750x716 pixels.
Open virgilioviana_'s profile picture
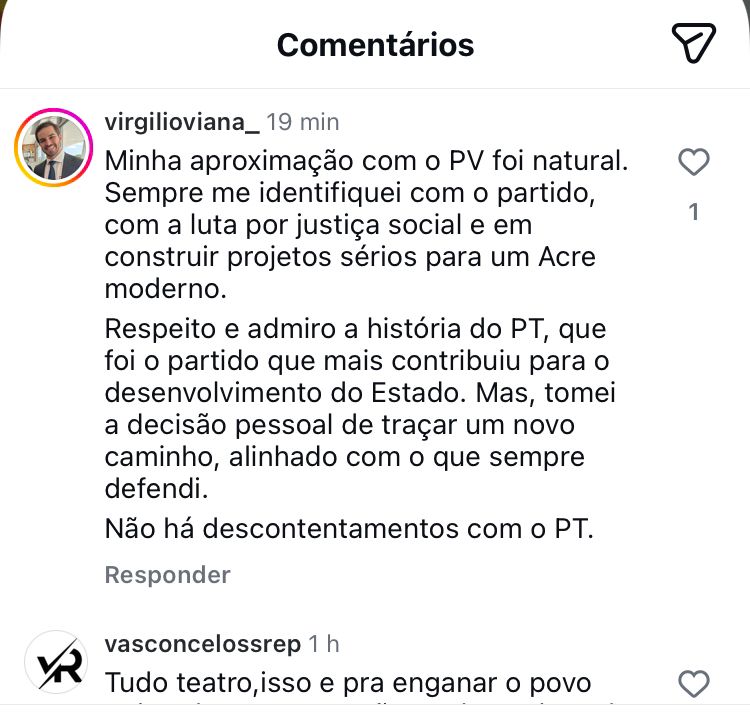pyautogui.click(x=53, y=148)
